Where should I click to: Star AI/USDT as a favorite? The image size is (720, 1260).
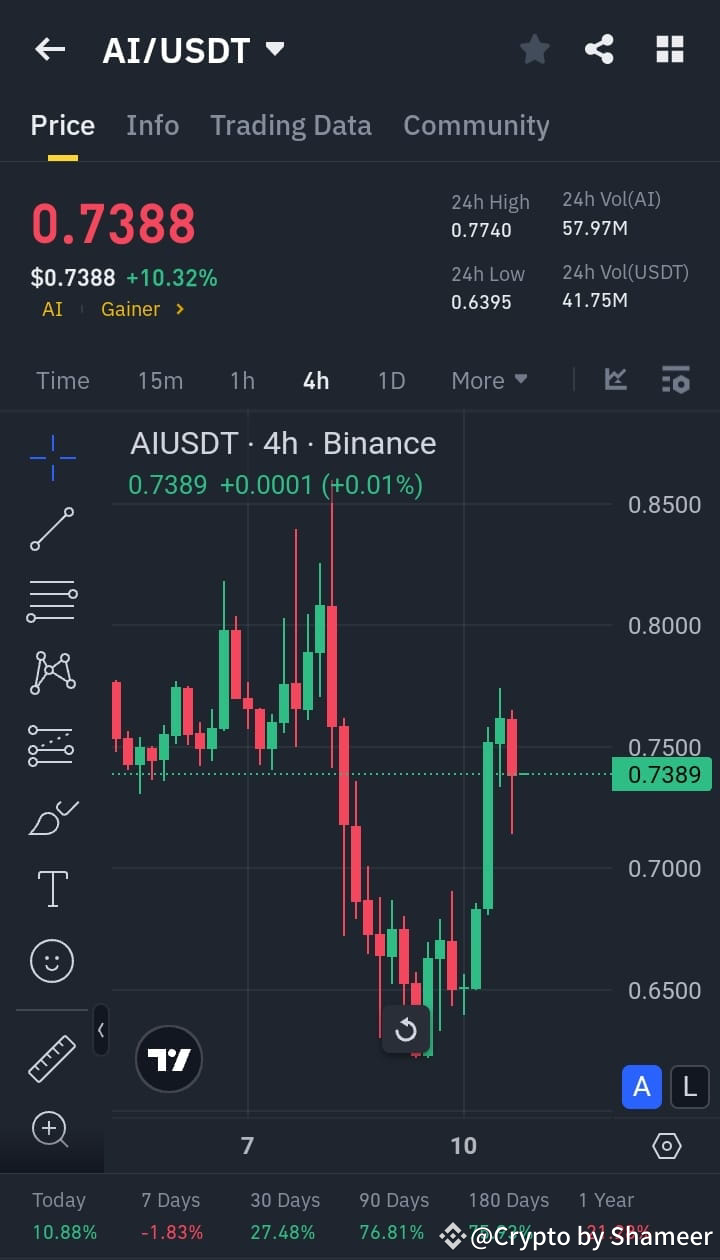point(534,48)
